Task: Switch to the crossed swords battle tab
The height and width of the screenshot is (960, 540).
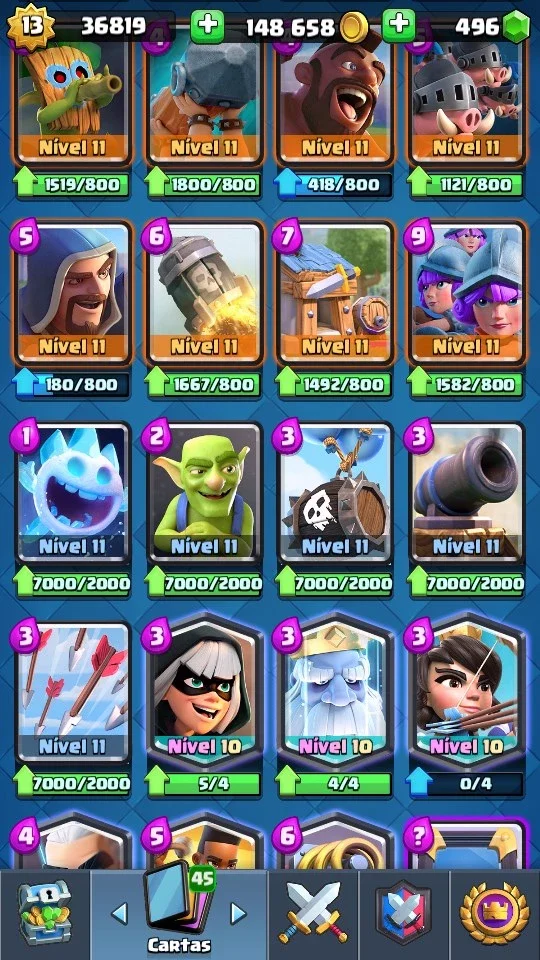Action: 312,913
